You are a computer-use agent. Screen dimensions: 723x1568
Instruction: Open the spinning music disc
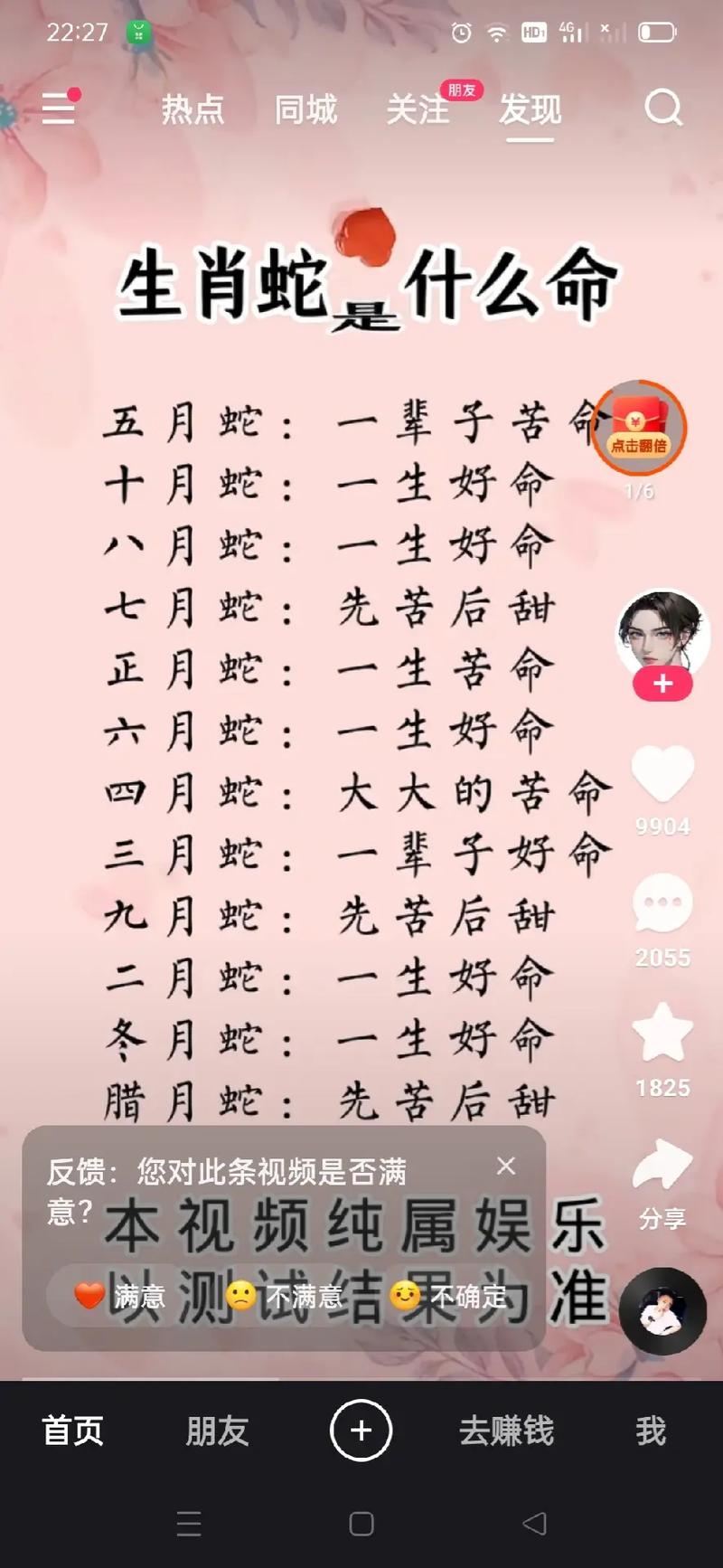pyautogui.click(x=662, y=1311)
